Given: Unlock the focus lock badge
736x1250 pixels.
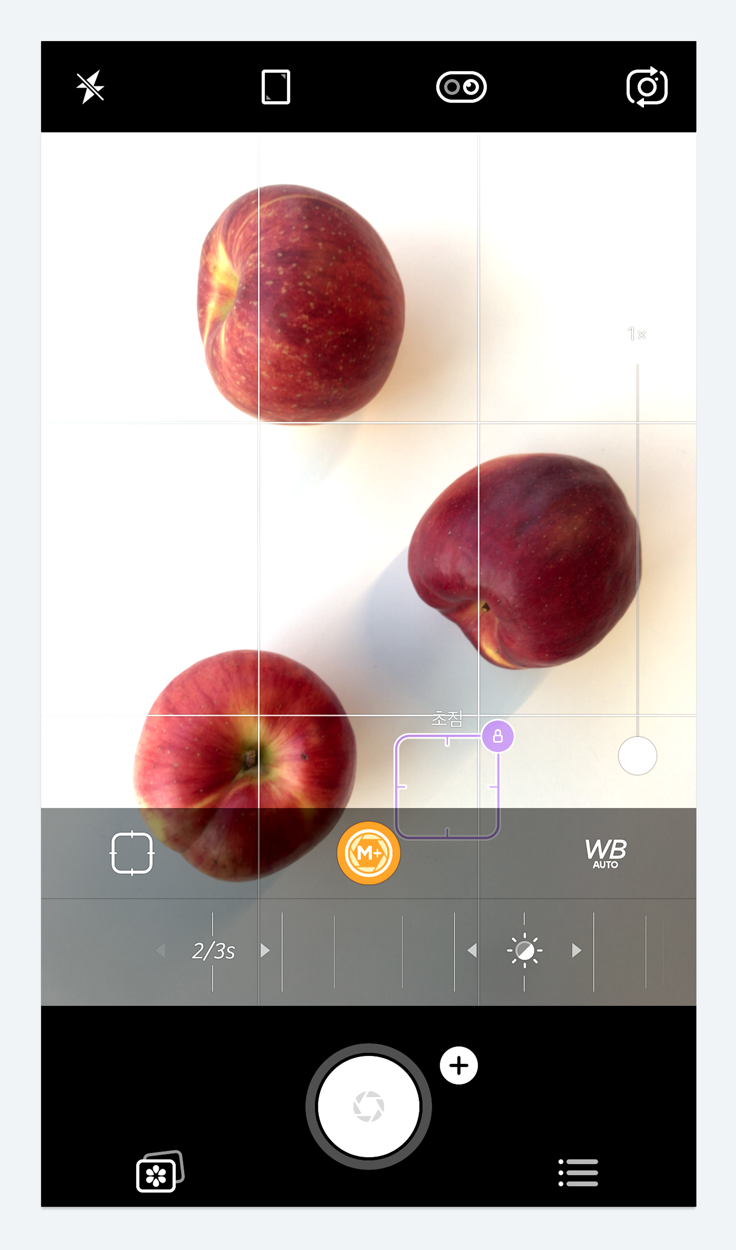Looking at the screenshot, I should tap(498, 737).
